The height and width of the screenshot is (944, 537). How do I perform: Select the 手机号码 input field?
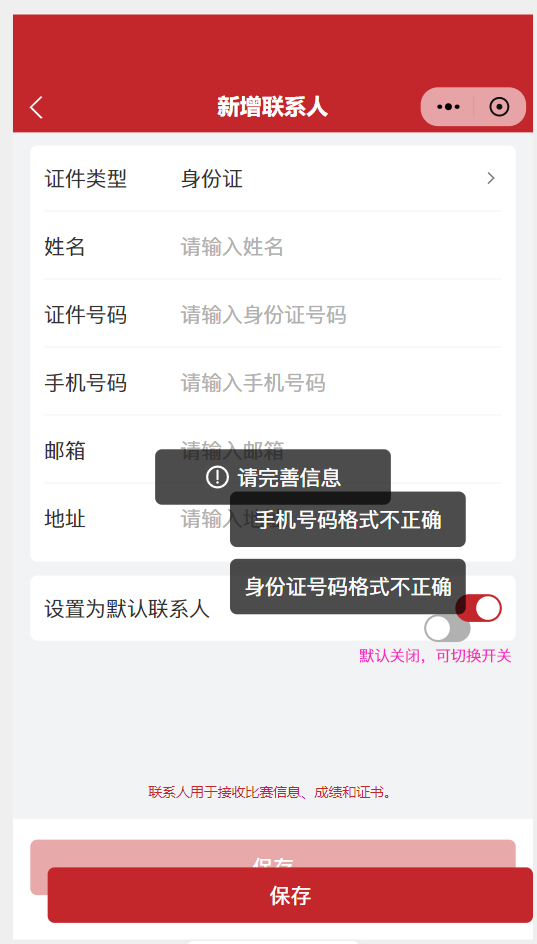pyautogui.click(x=341, y=383)
